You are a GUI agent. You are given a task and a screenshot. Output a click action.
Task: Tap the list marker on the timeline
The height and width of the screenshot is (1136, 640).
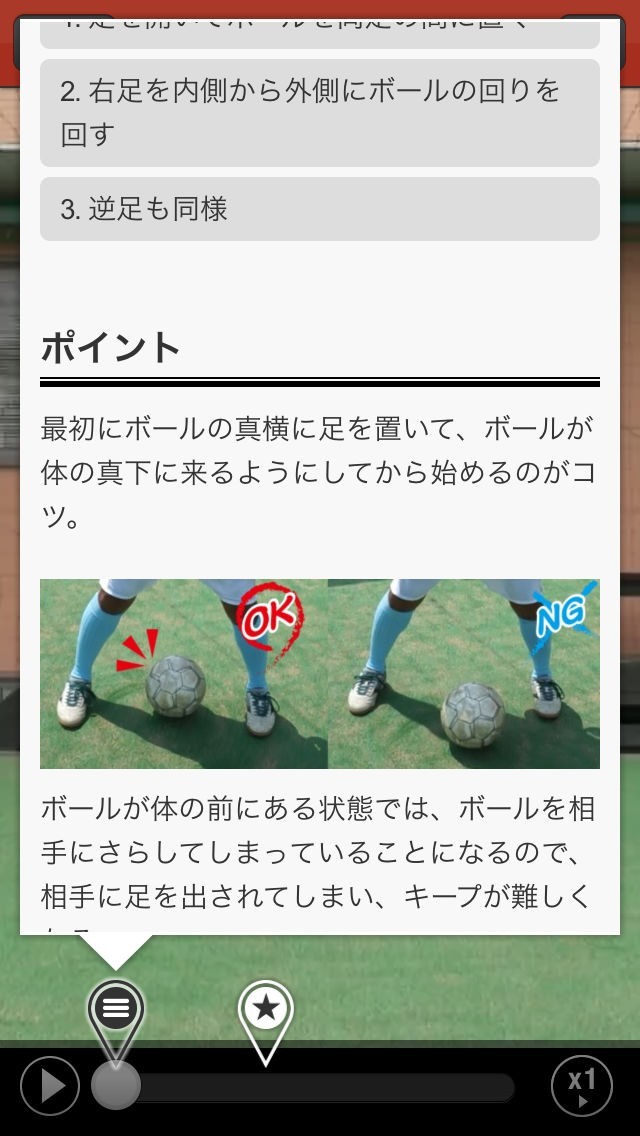[x=116, y=1008]
